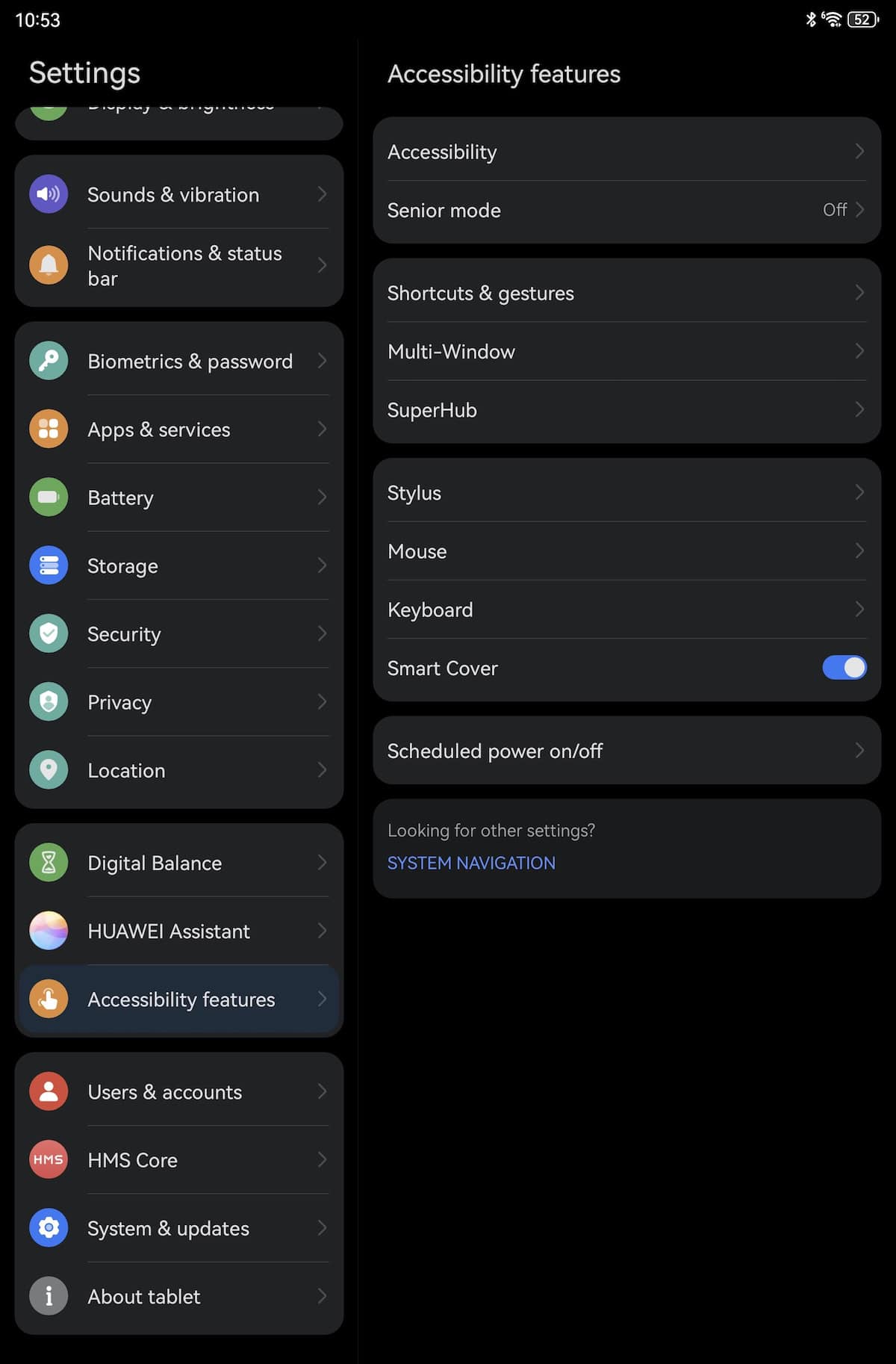Open Apps & services

click(x=179, y=430)
